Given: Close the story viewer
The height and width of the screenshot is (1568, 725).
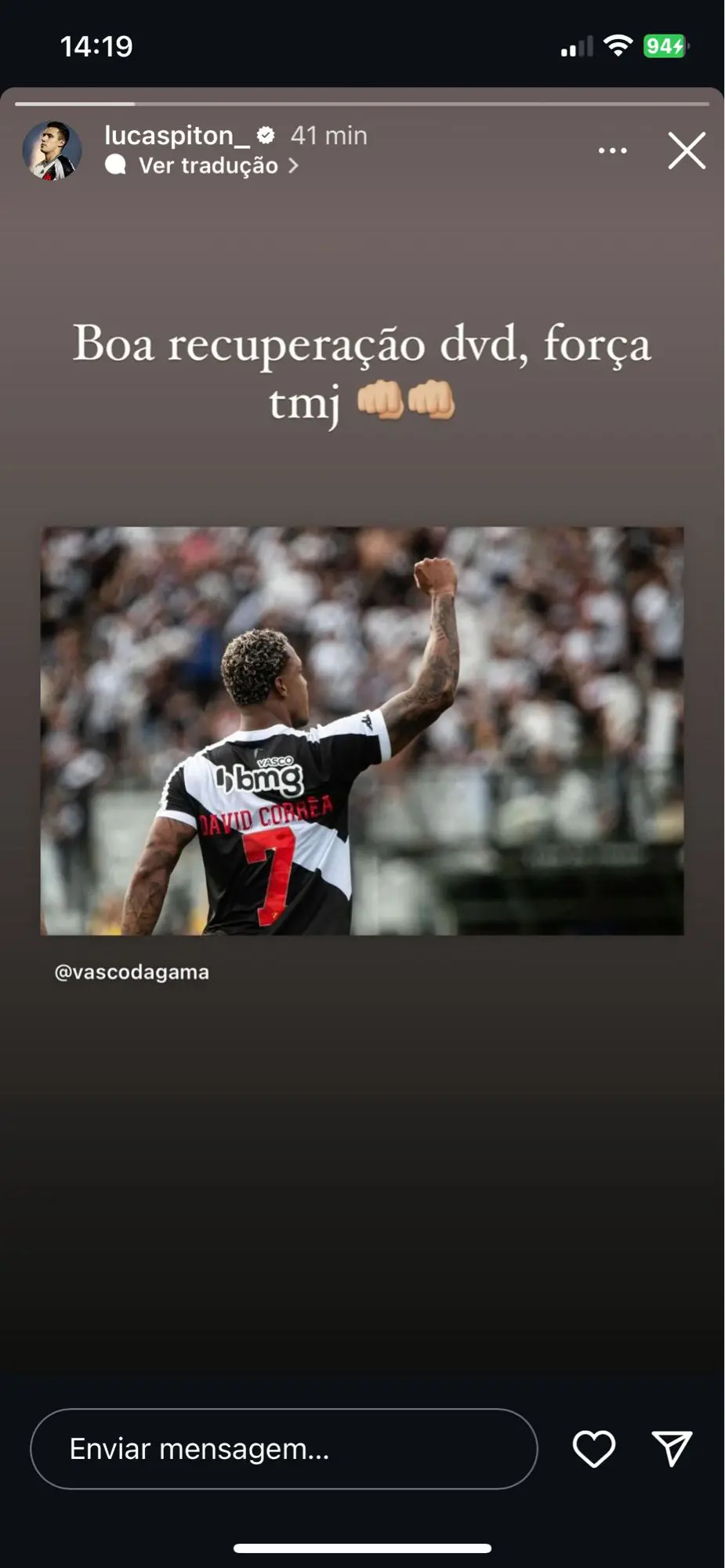Looking at the screenshot, I should [x=687, y=151].
